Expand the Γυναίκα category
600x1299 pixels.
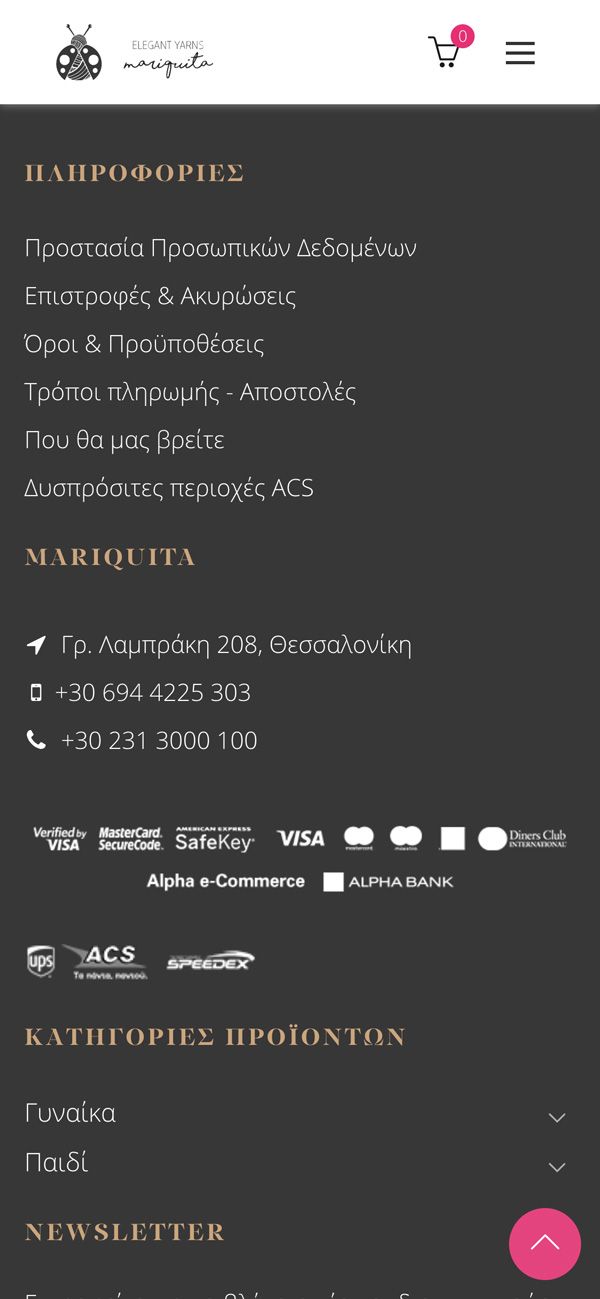tap(557, 1117)
